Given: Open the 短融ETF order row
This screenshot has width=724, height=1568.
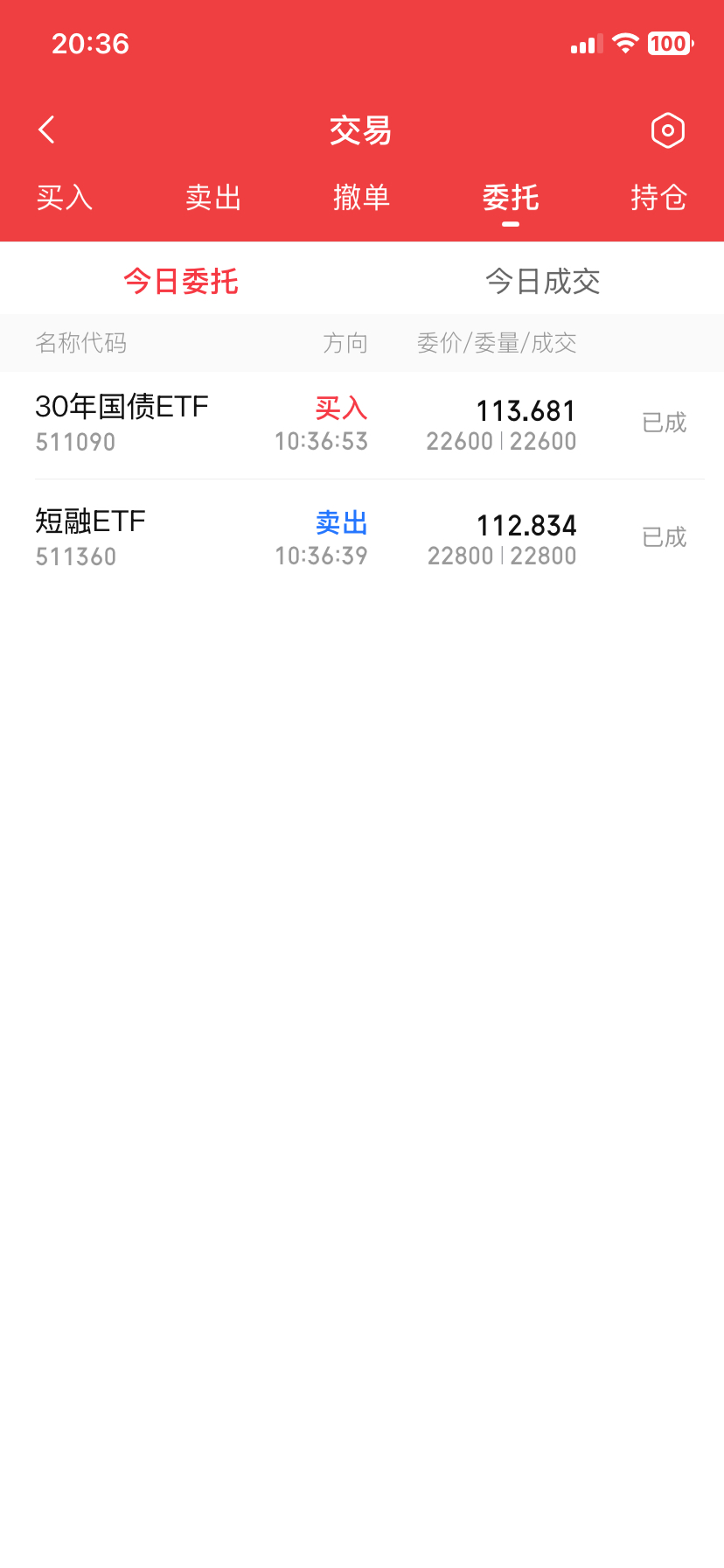Looking at the screenshot, I should tap(362, 538).
